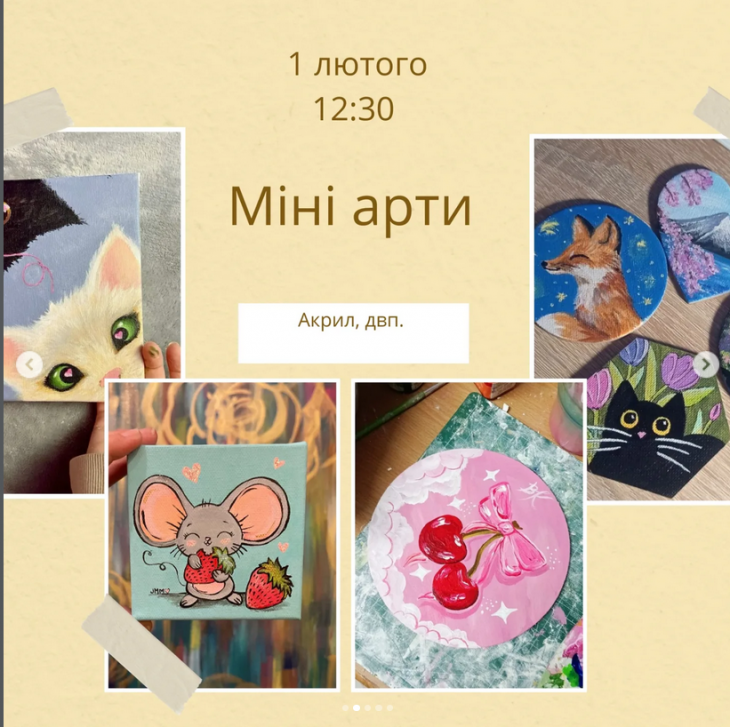Go to the previous carousel image
Screen dimensions: 730x727
pyautogui.click(x=31, y=365)
